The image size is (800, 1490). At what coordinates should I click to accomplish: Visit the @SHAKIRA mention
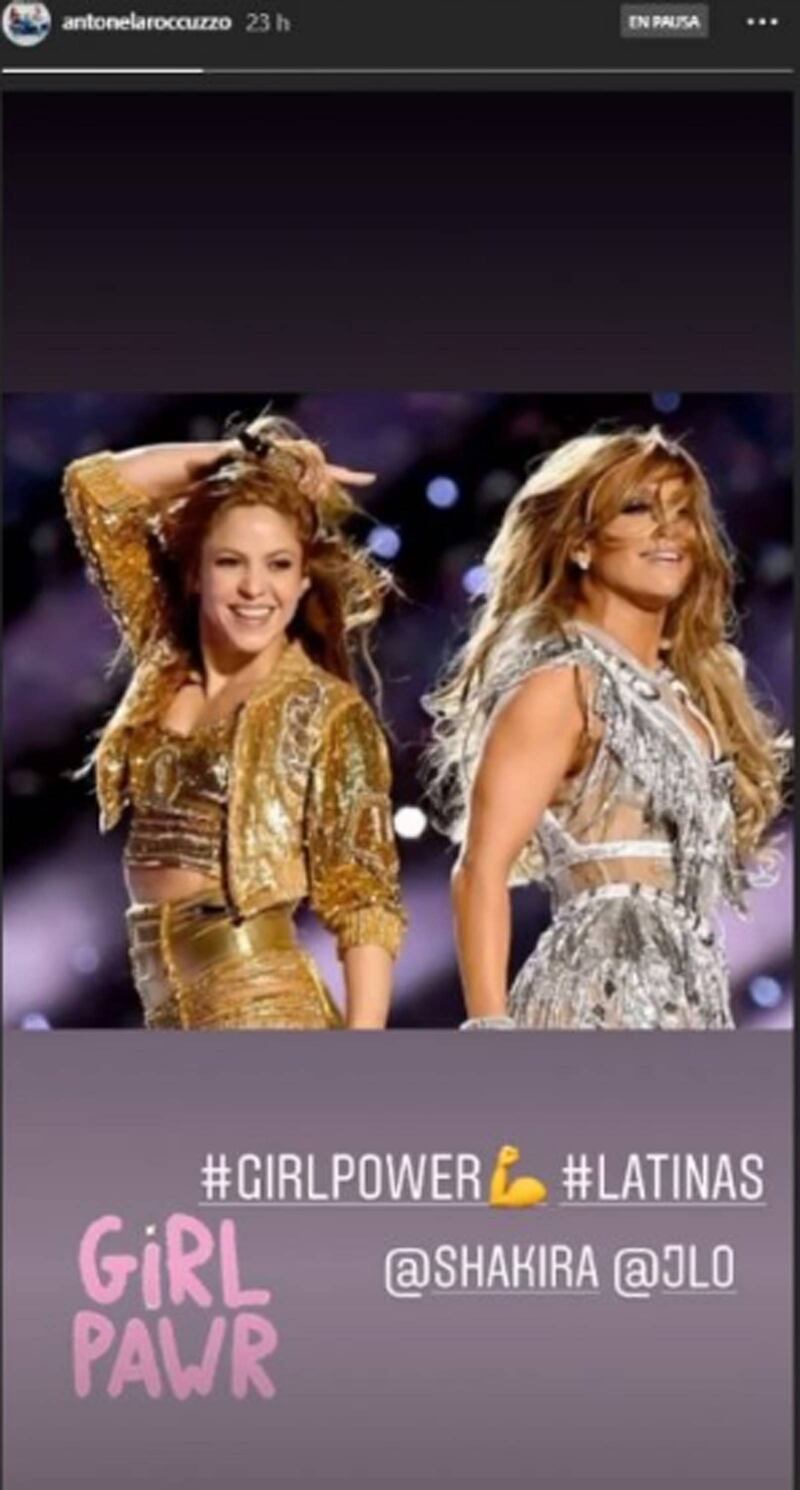pos(491,1270)
